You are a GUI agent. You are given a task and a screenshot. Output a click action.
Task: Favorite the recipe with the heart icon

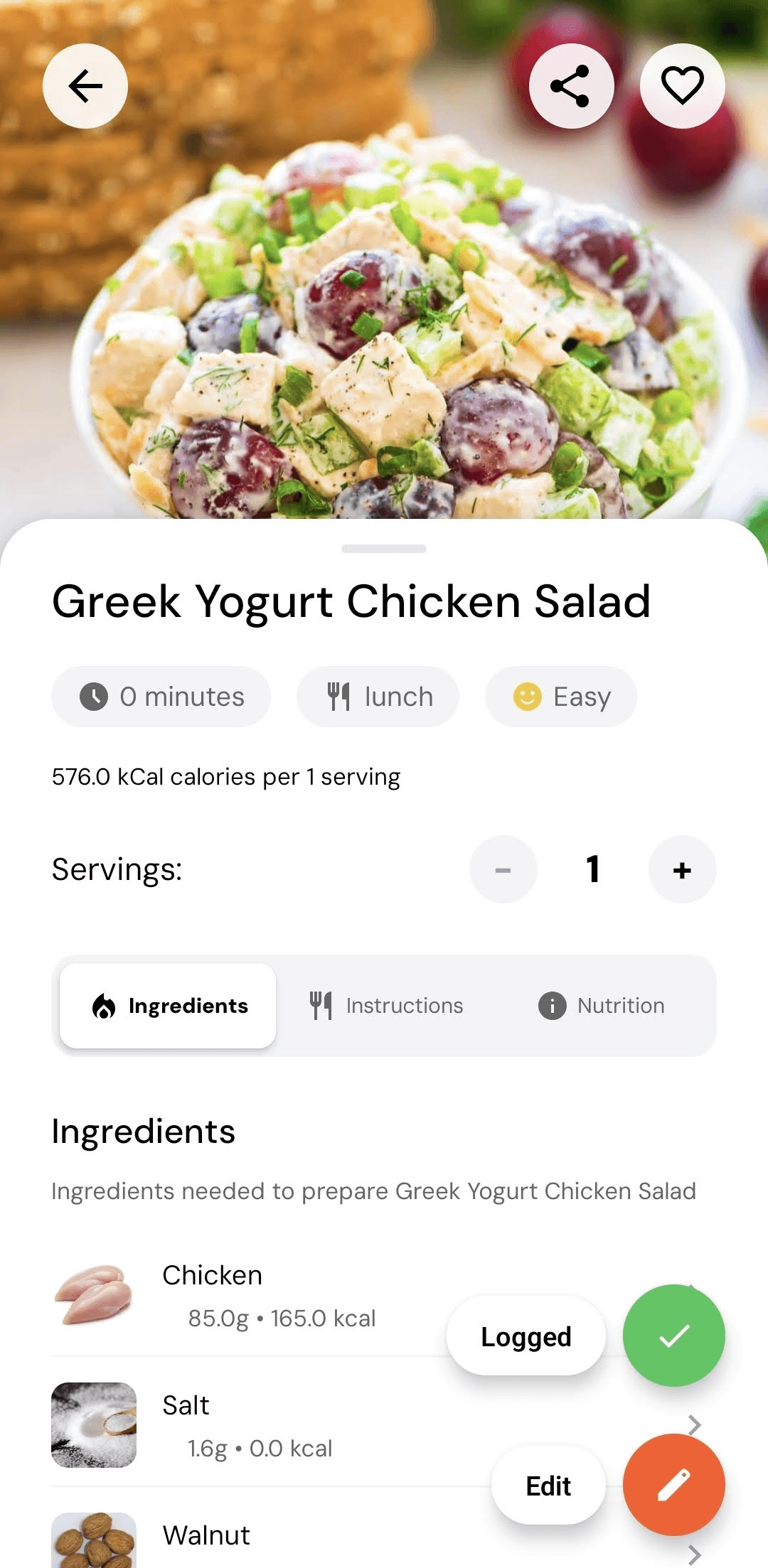point(681,85)
